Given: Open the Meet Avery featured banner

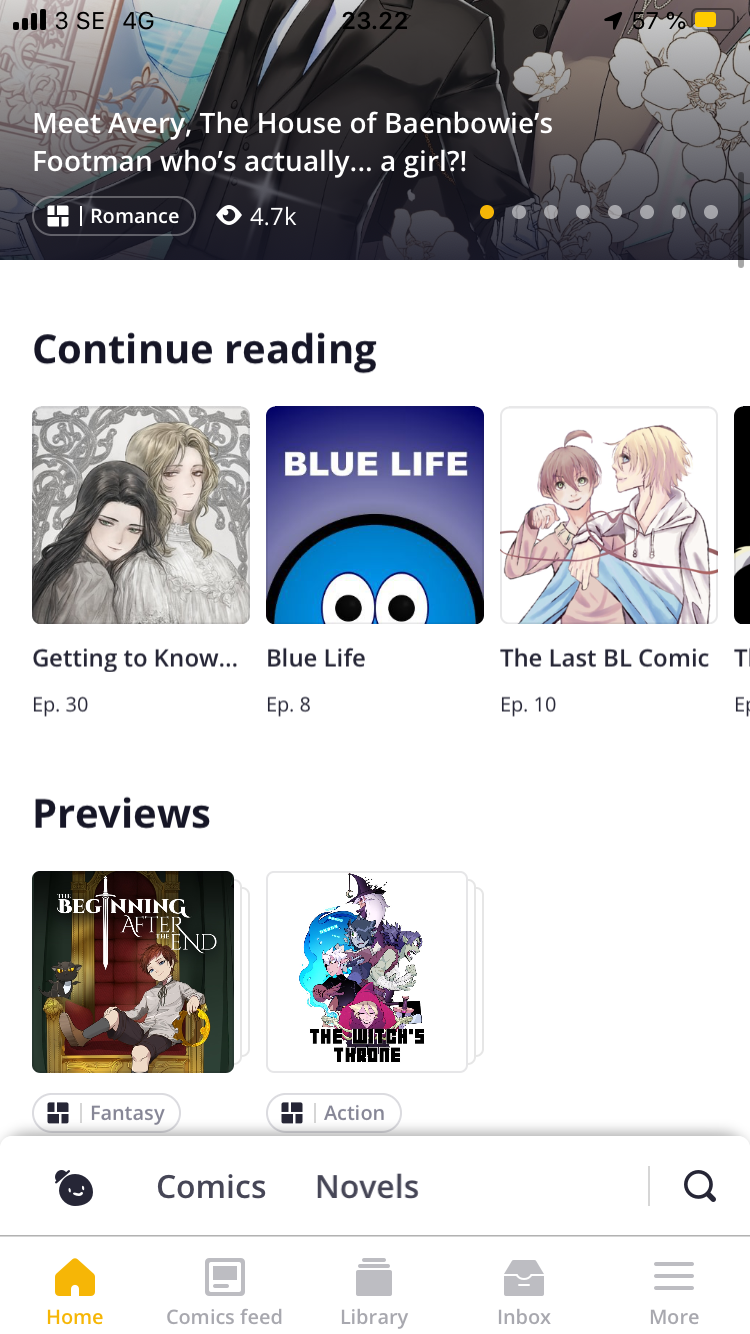Looking at the screenshot, I should (x=292, y=140).
